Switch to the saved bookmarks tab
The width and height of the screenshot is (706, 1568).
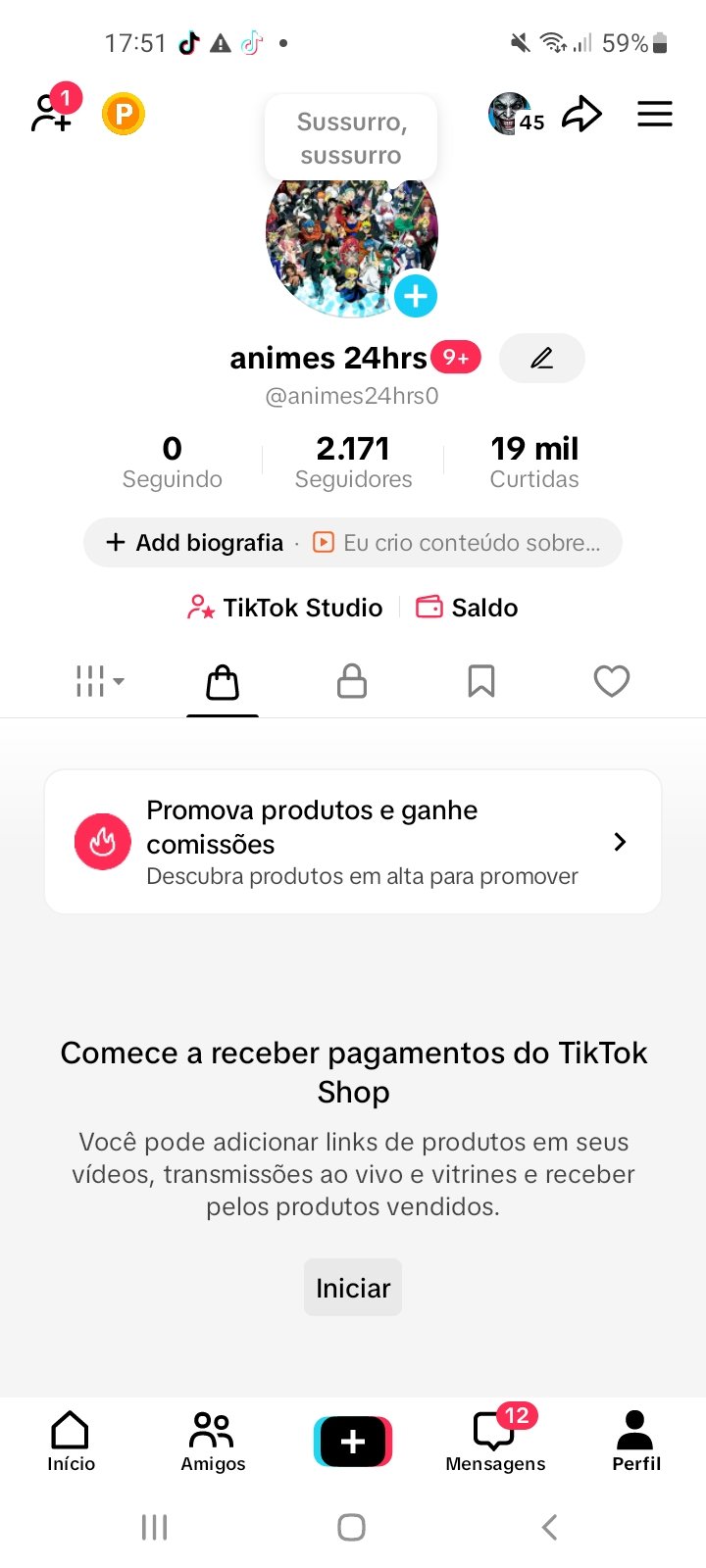(481, 681)
